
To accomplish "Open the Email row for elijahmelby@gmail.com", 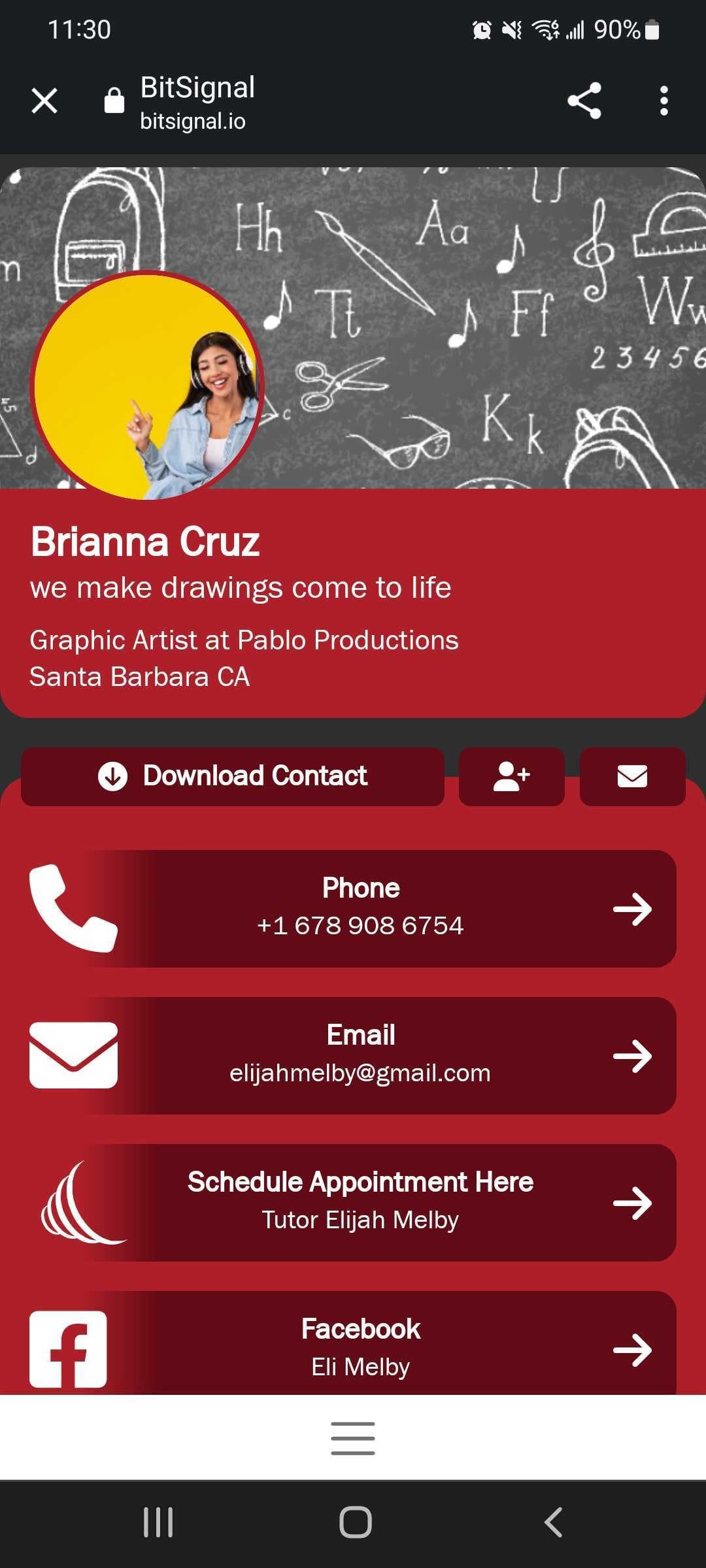I will click(x=360, y=1055).
